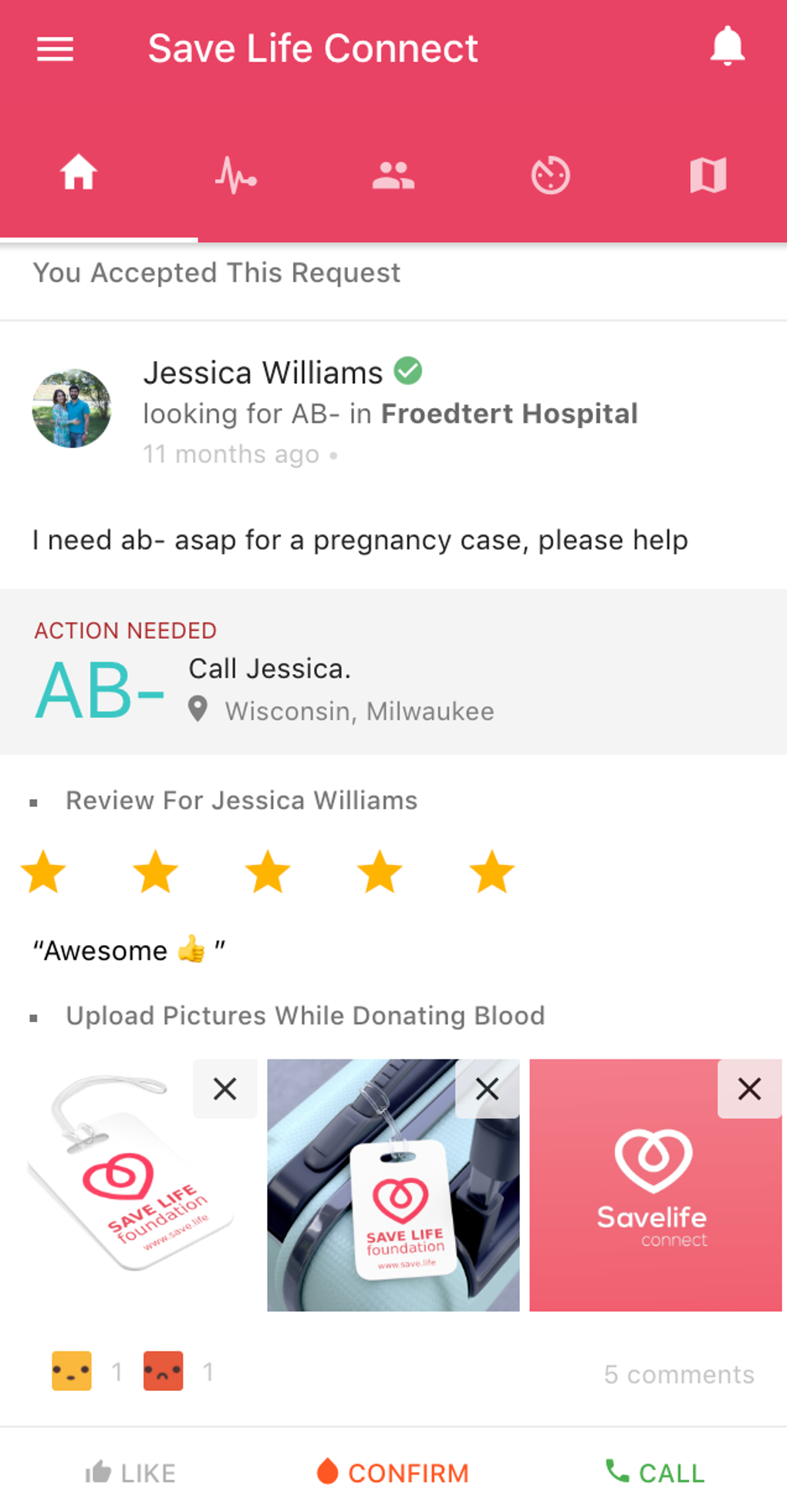Switch to the Home tab
The image size is (787, 1512).
click(79, 173)
